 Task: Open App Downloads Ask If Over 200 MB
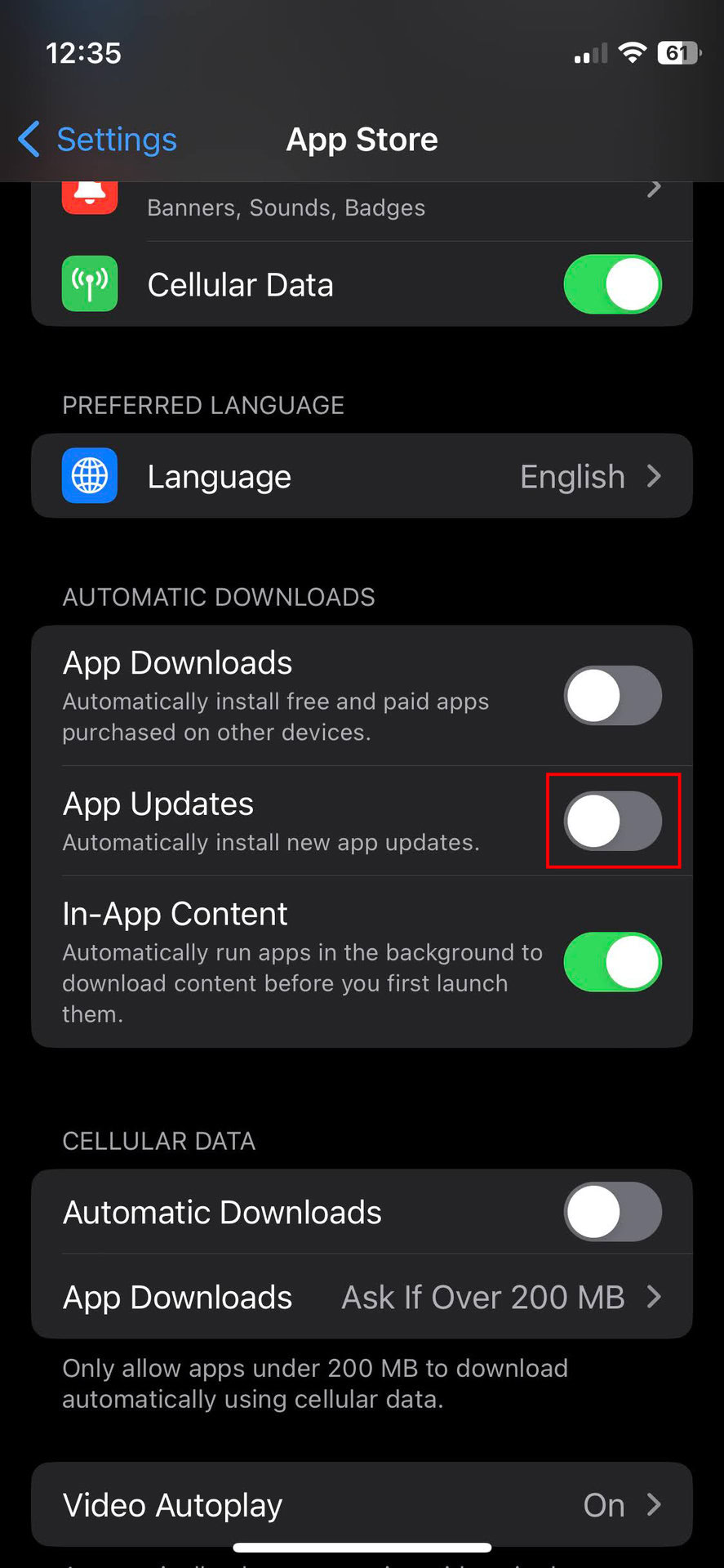(362, 1297)
